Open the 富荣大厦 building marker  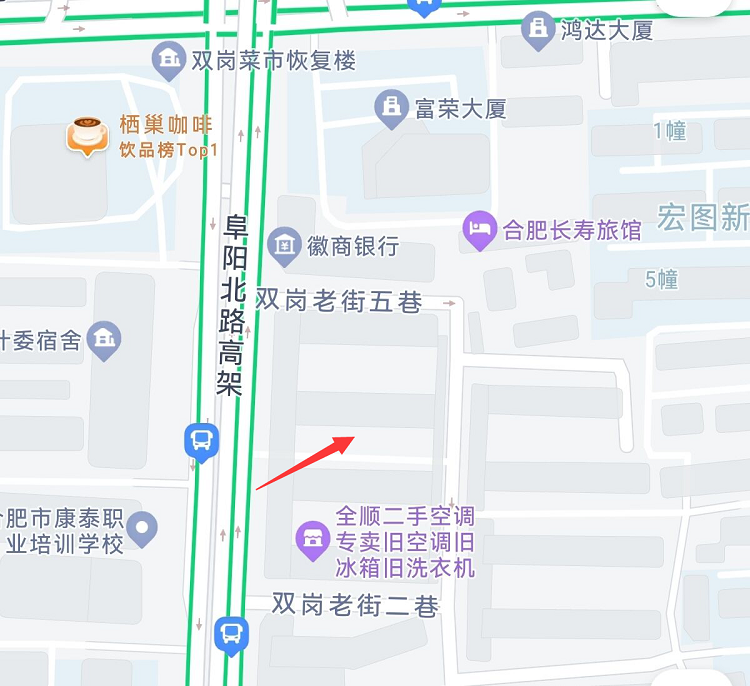[391, 107]
